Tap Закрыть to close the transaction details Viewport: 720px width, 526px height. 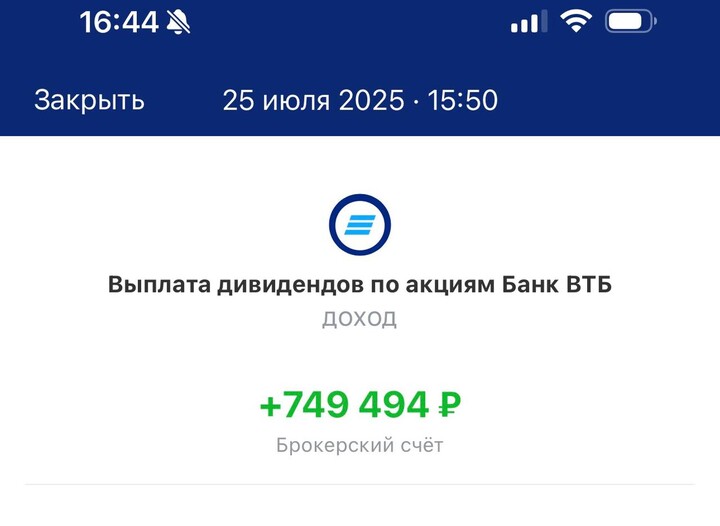point(89,101)
